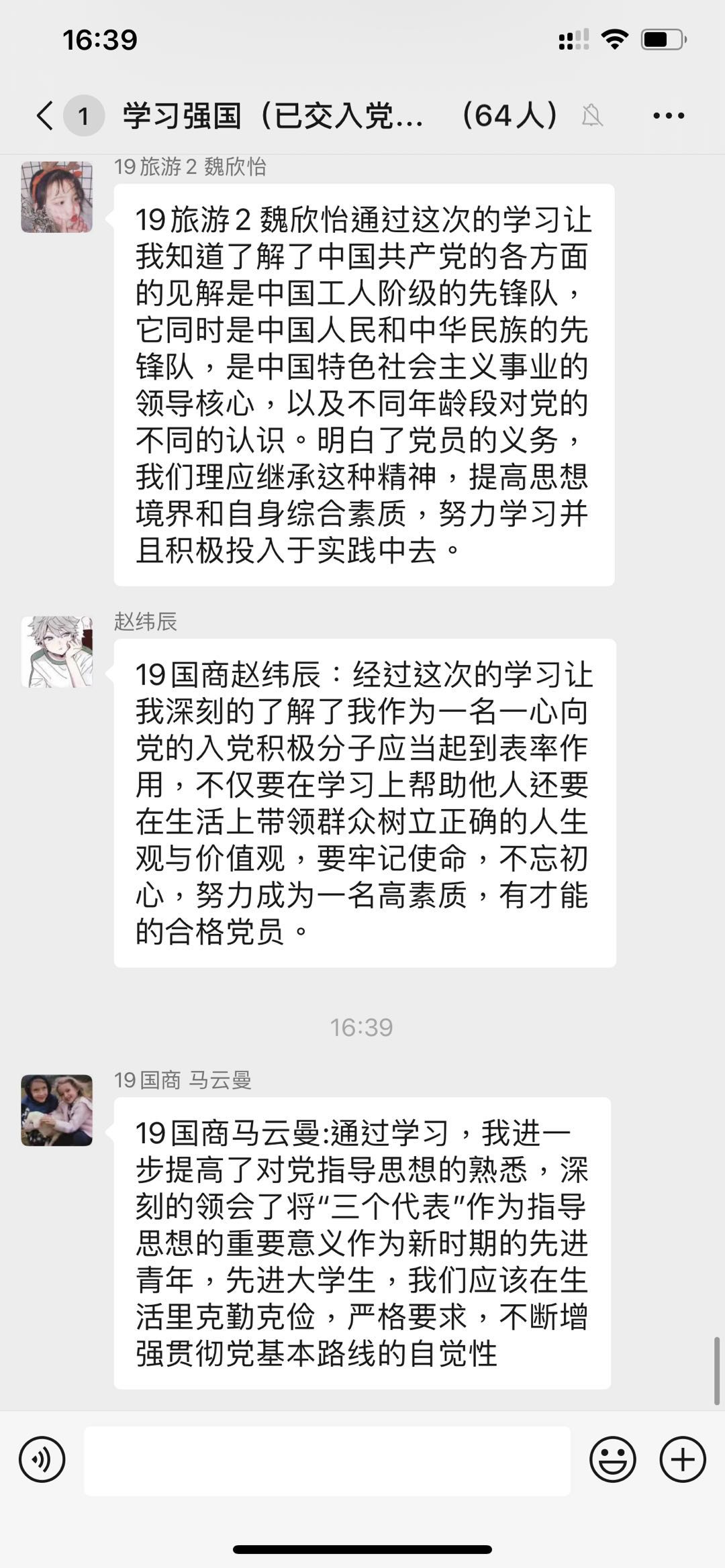Screen dimensions: 725x1568
Task: Open the emoji sticker panel
Action: tap(612, 1459)
